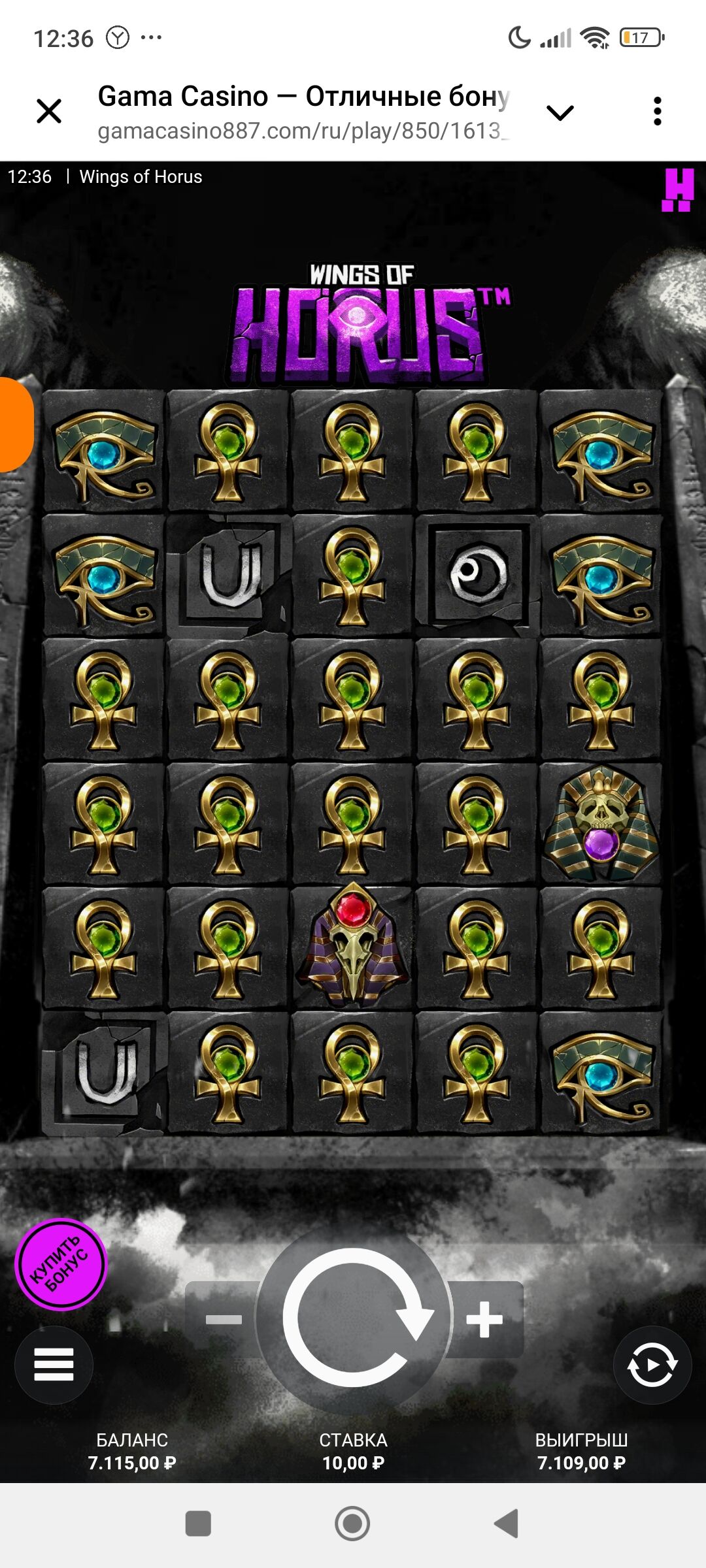Expand the page info dropdown chevron

560,113
